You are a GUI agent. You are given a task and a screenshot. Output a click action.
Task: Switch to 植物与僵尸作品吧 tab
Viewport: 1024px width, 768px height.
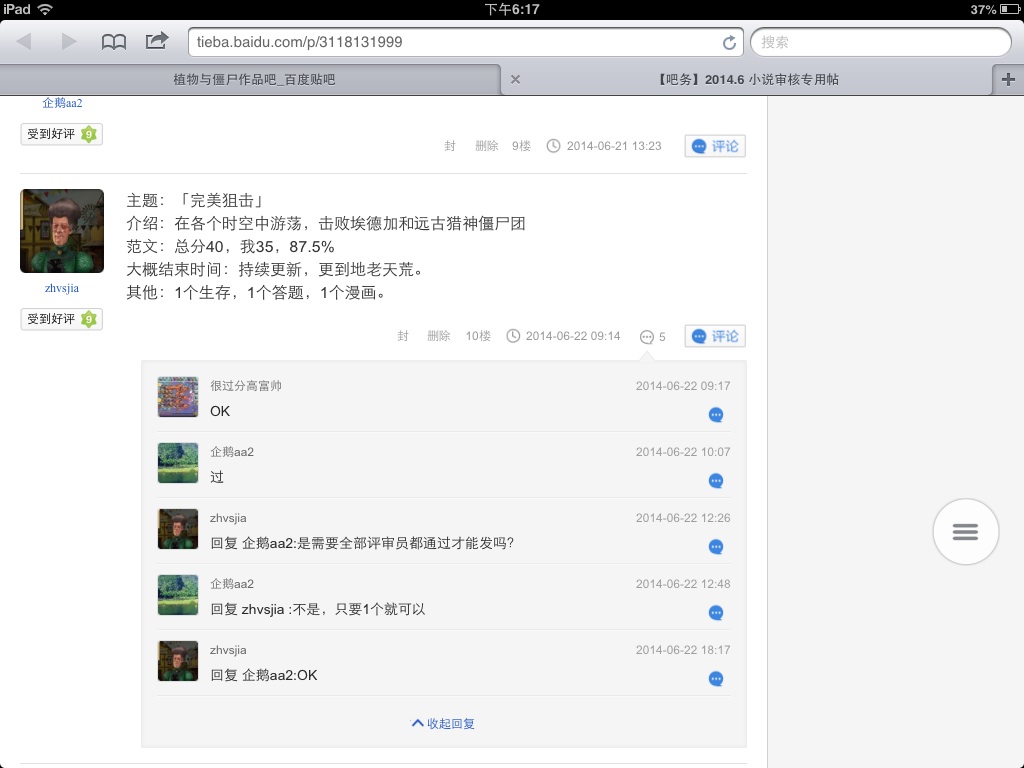click(x=253, y=80)
